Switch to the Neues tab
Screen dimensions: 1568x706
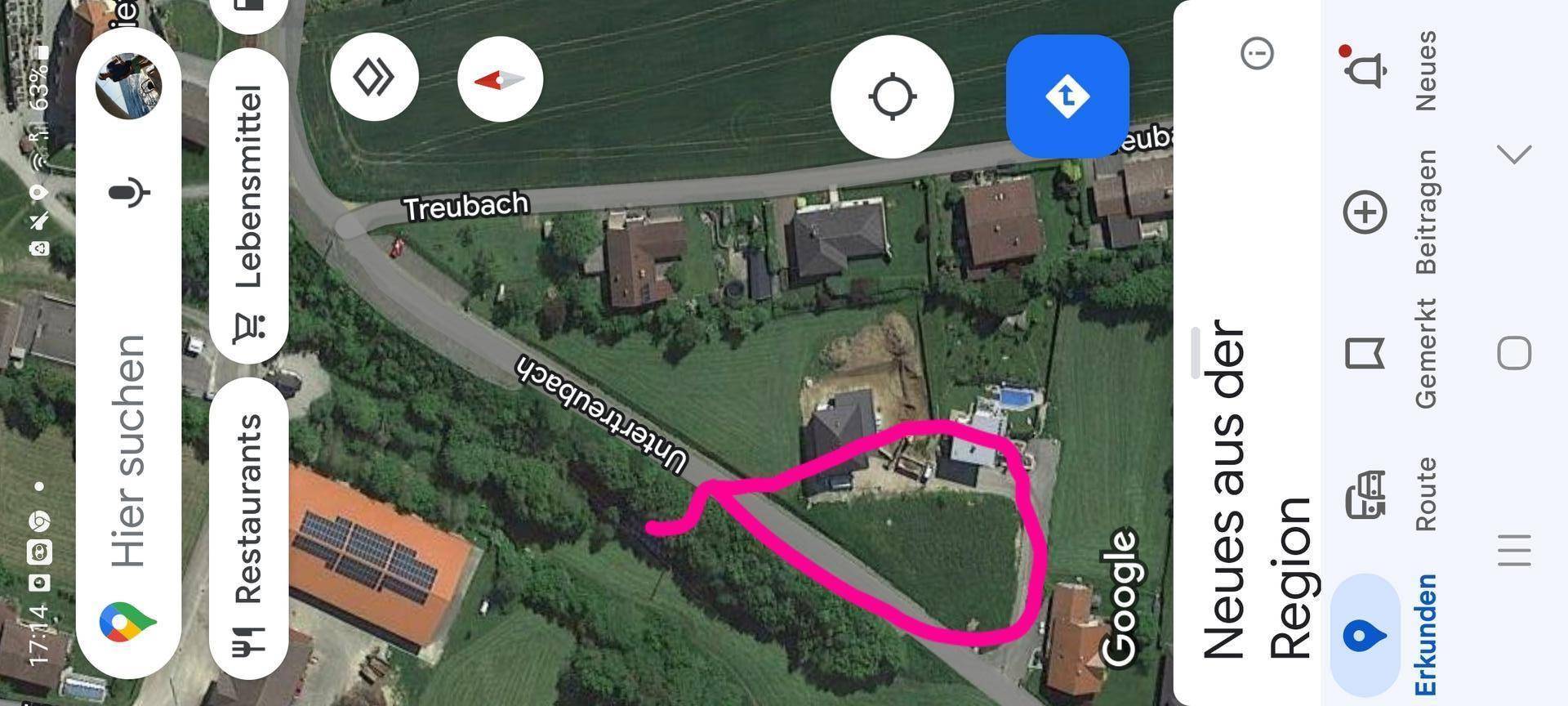point(1380,70)
